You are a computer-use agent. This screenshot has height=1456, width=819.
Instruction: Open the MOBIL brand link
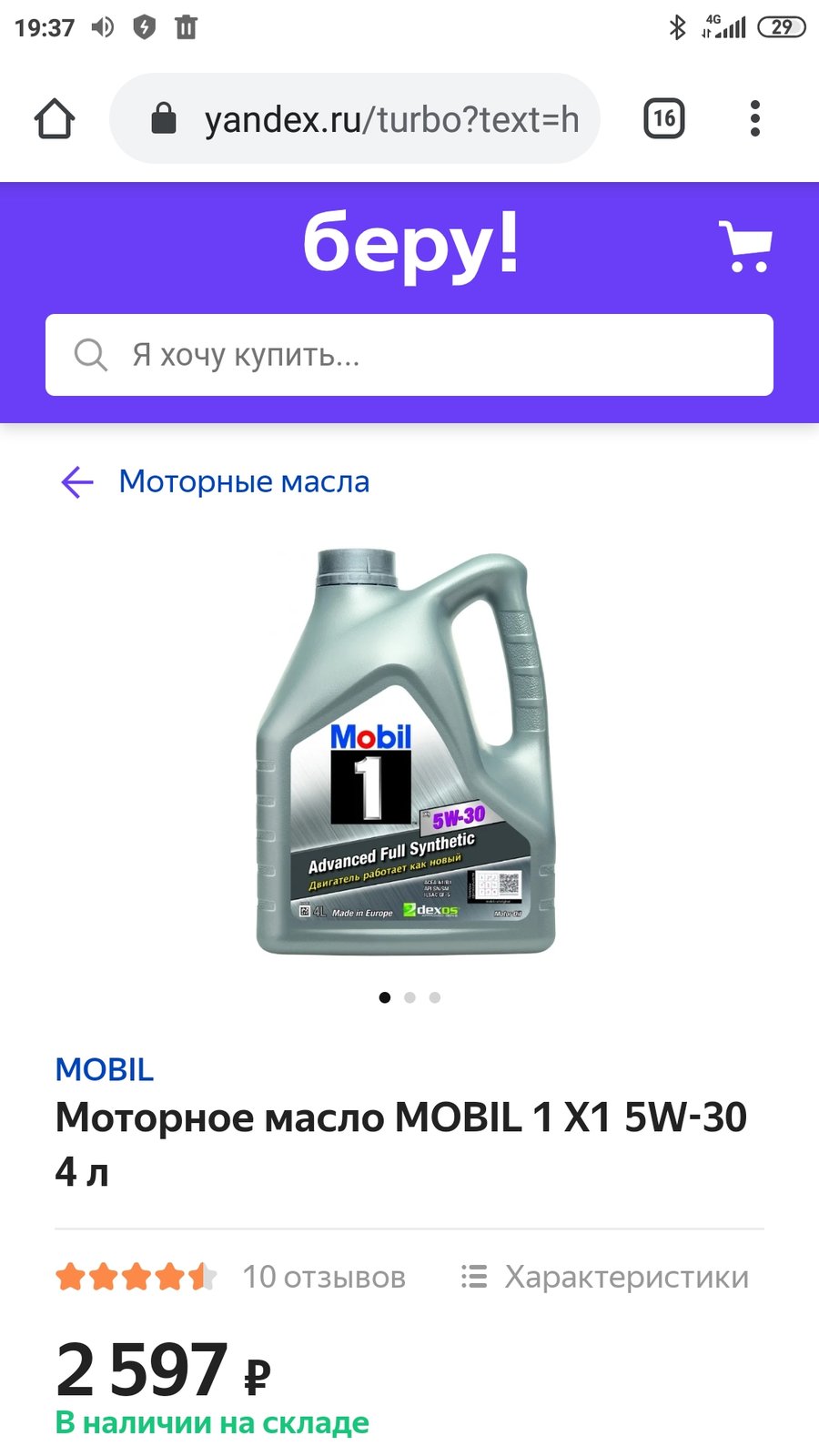[105, 1069]
